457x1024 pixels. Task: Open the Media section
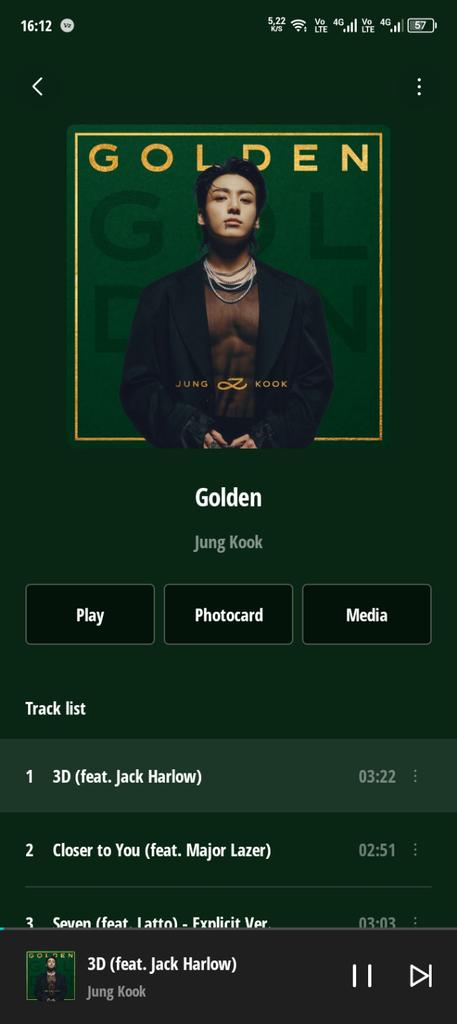click(x=367, y=615)
